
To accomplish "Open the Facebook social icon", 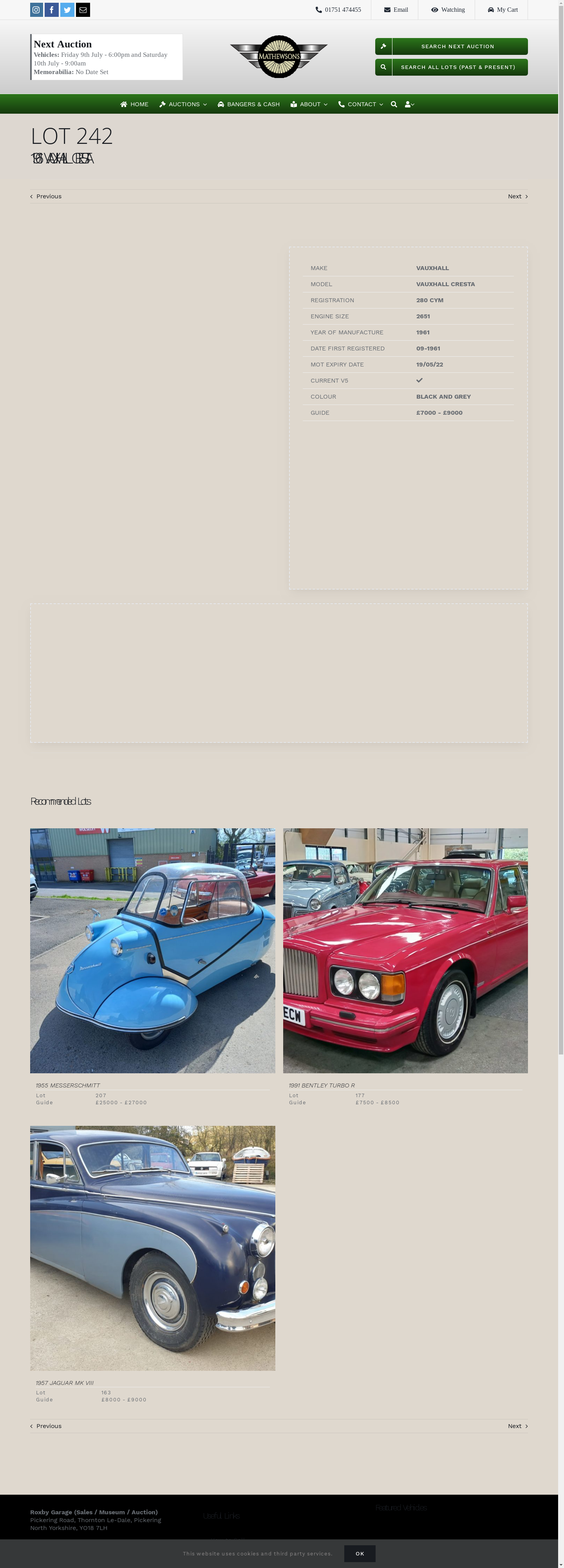I will point(52,10).
